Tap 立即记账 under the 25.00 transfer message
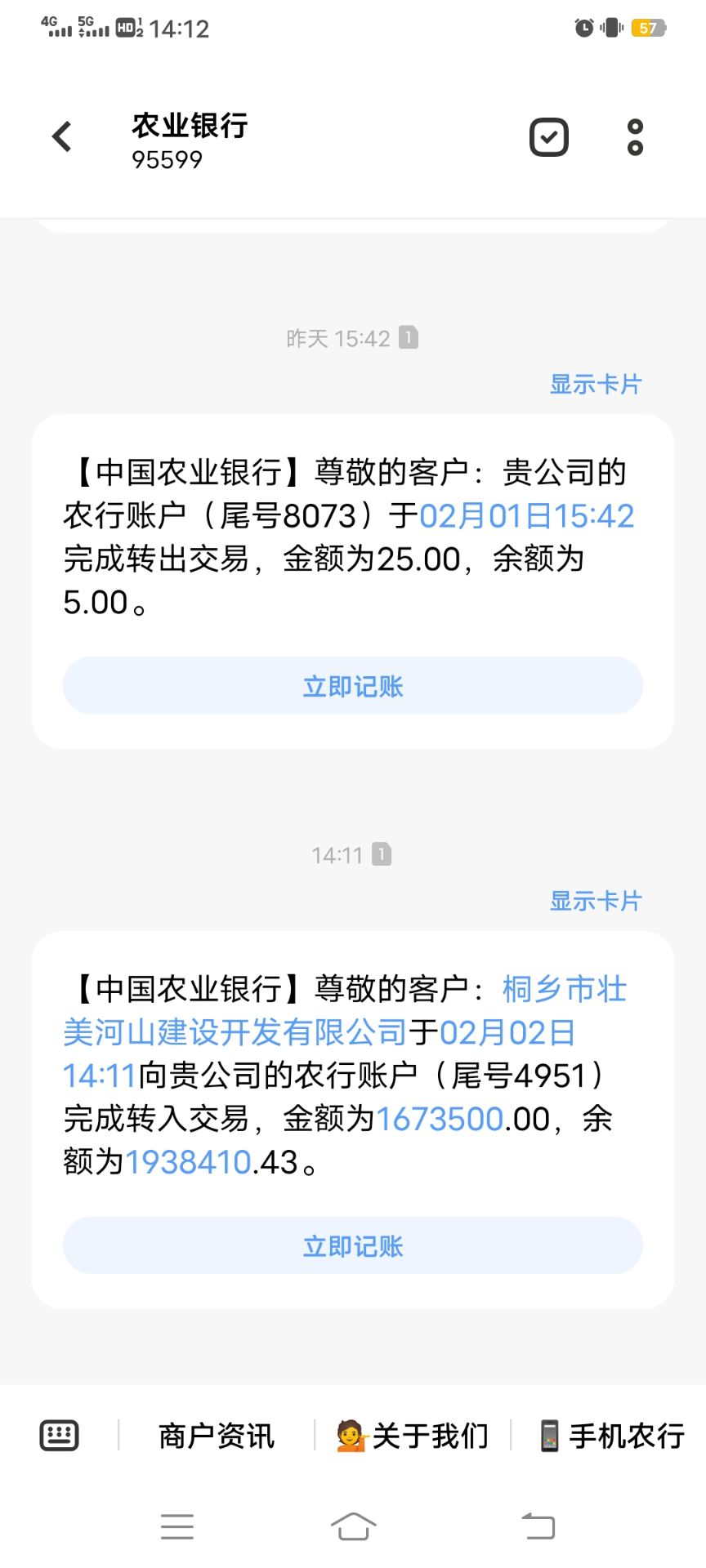The height and width of the screenshot is (1568, 706). [x=353, y=686]
